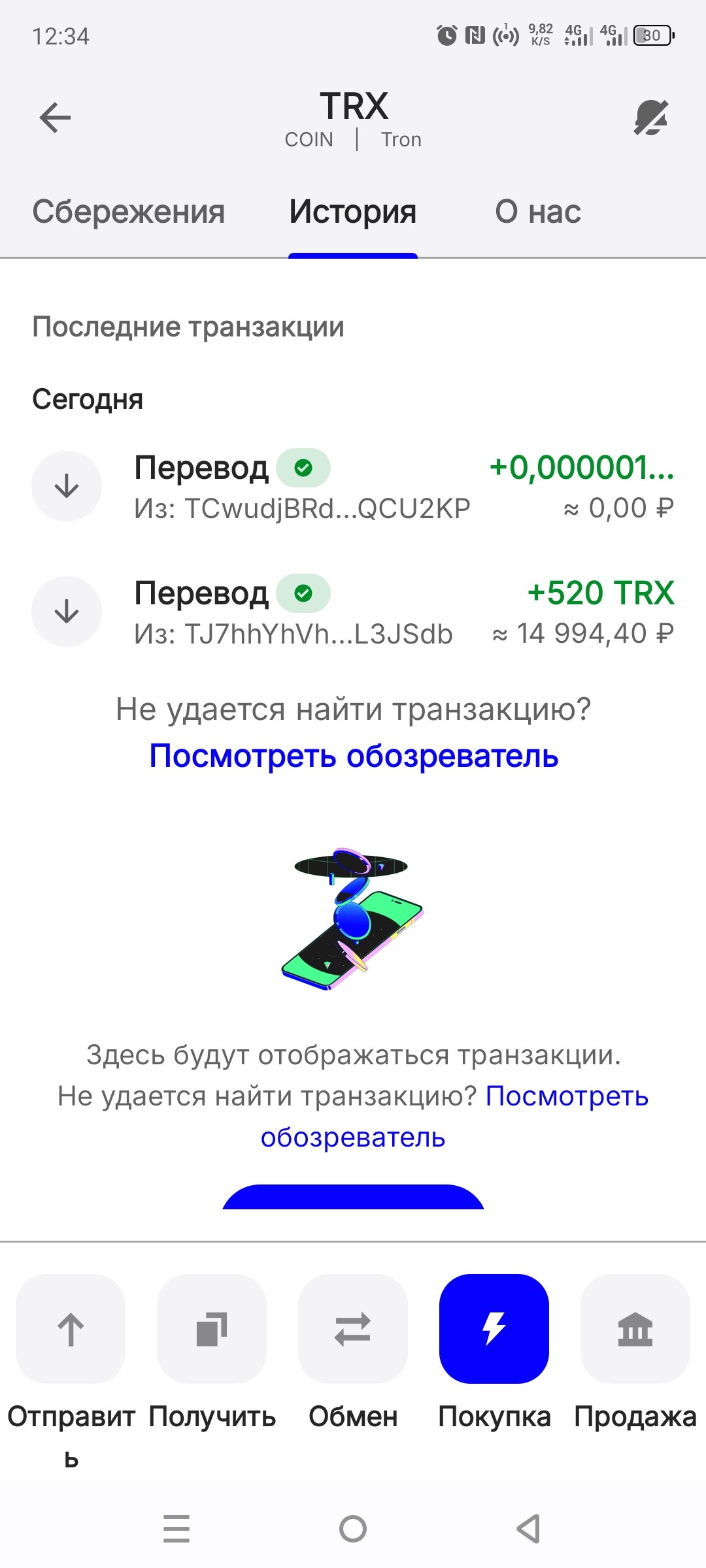Image resolution: width=706 pixels, height=1568 pixels.
Task: Reselect the История tab
Action: point(353,211)
